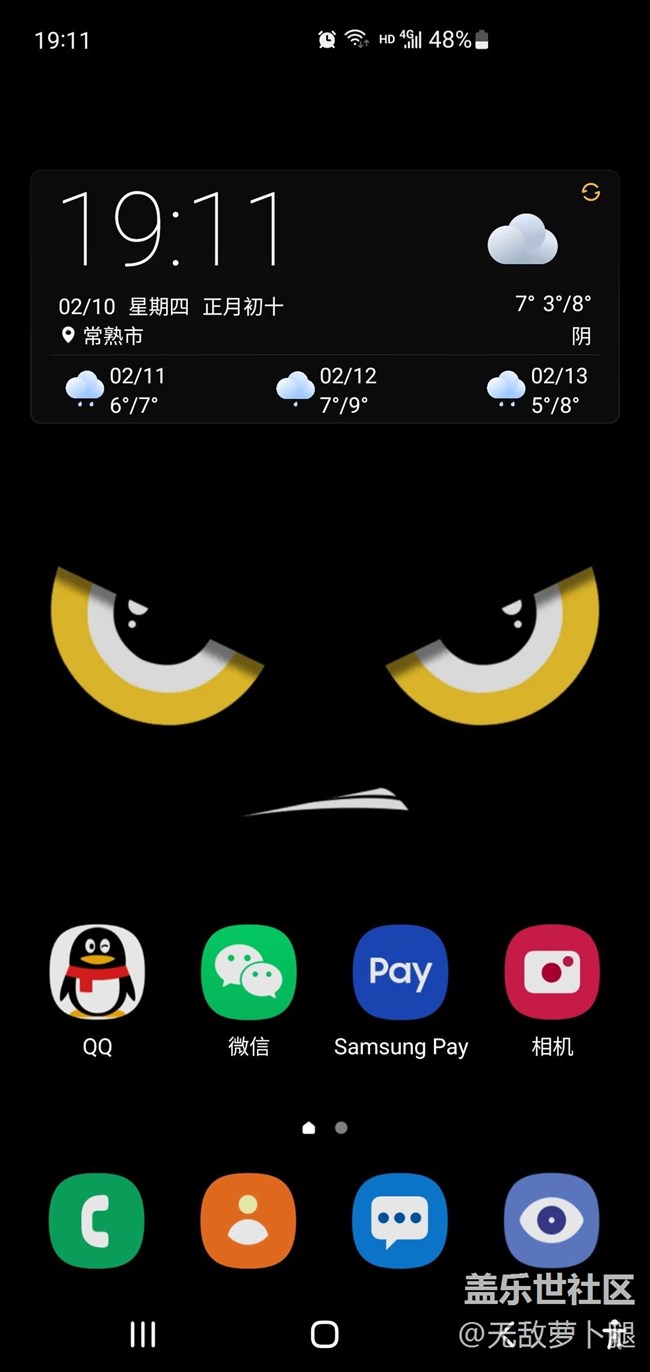The height and width of the screenshot is (1372, 650).
Task: Tap the system home button
Action: (x=324, y=1334)
